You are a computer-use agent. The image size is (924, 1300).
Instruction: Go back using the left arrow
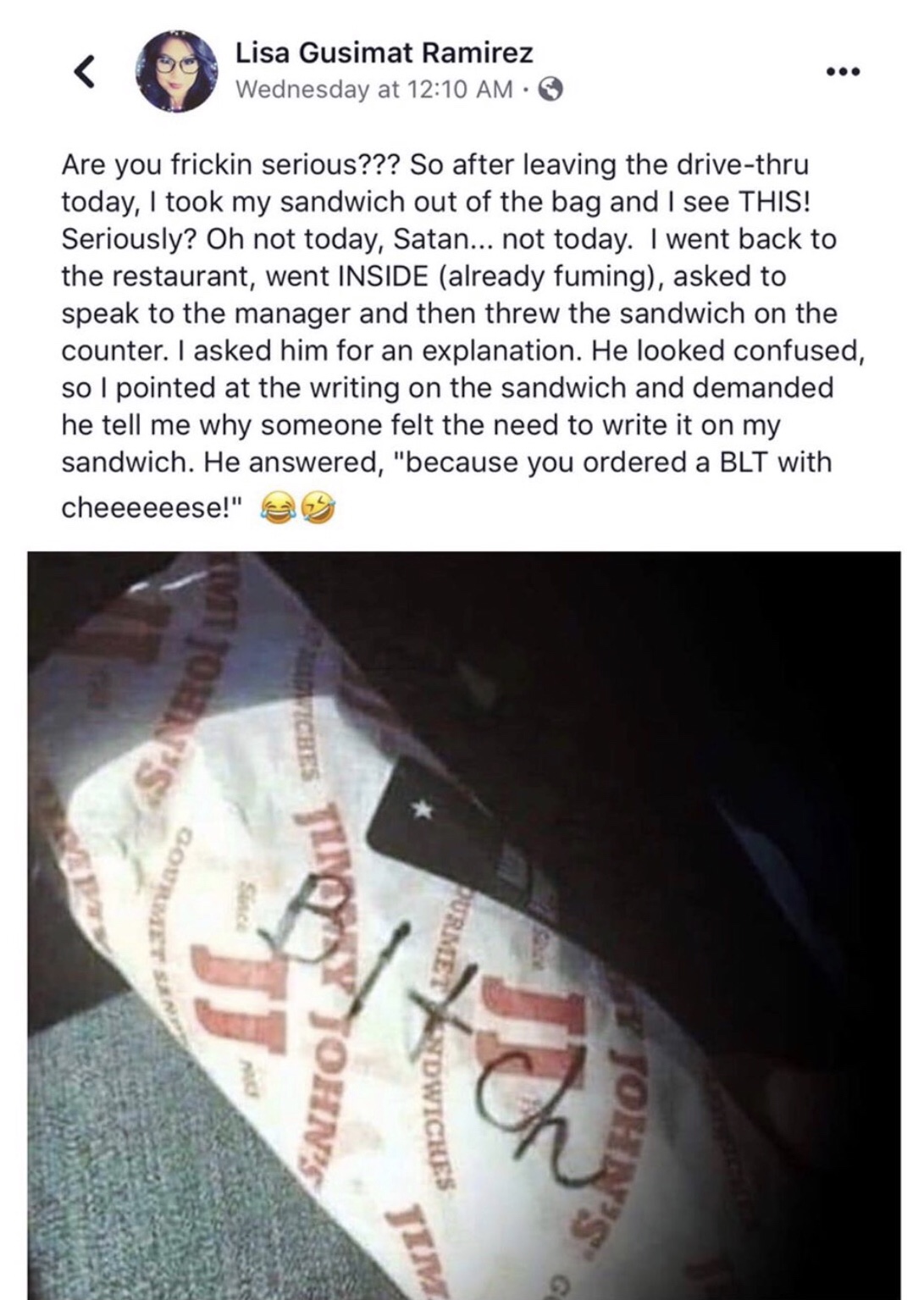click(x=86, y=72)
